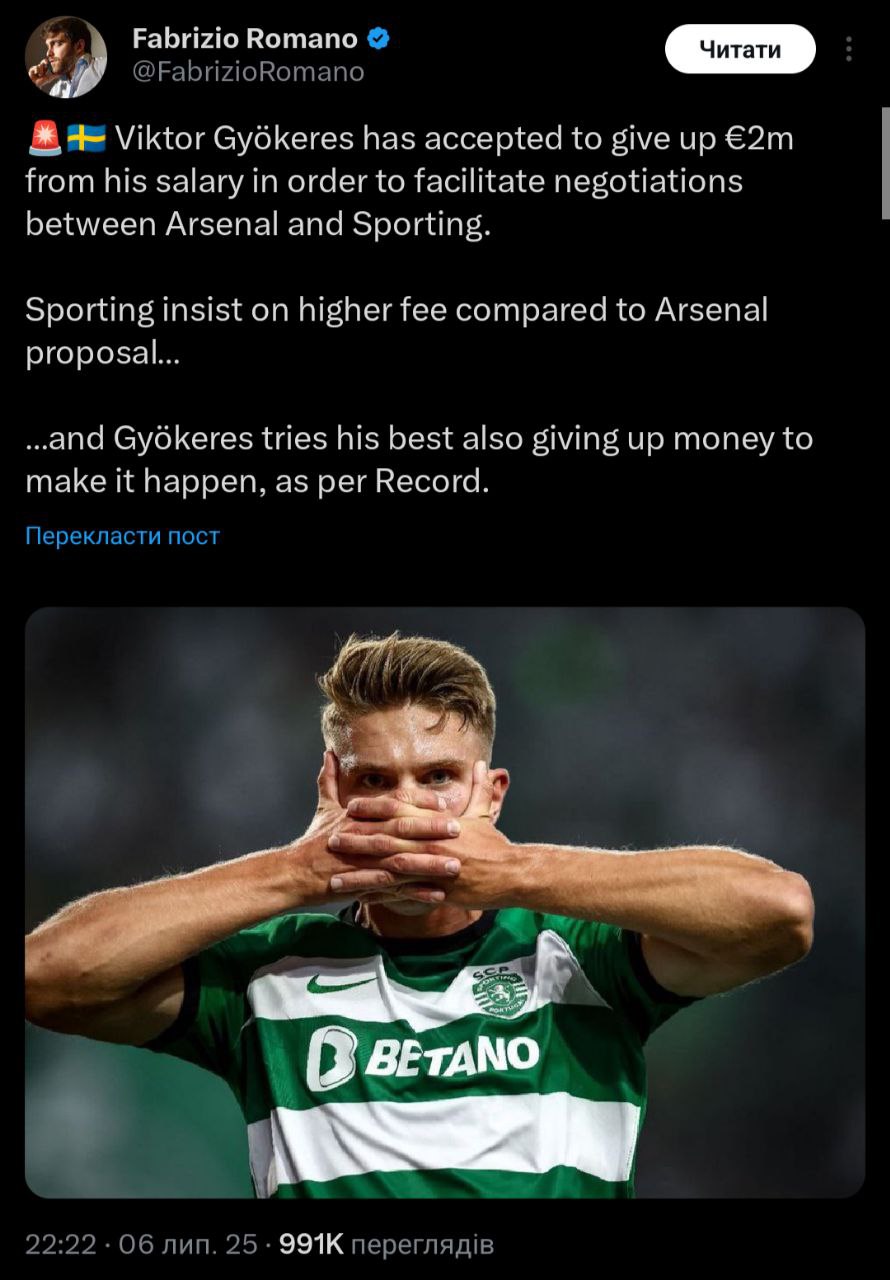
Task: Open the @FabrizioRomano username link
Action: 248,72
